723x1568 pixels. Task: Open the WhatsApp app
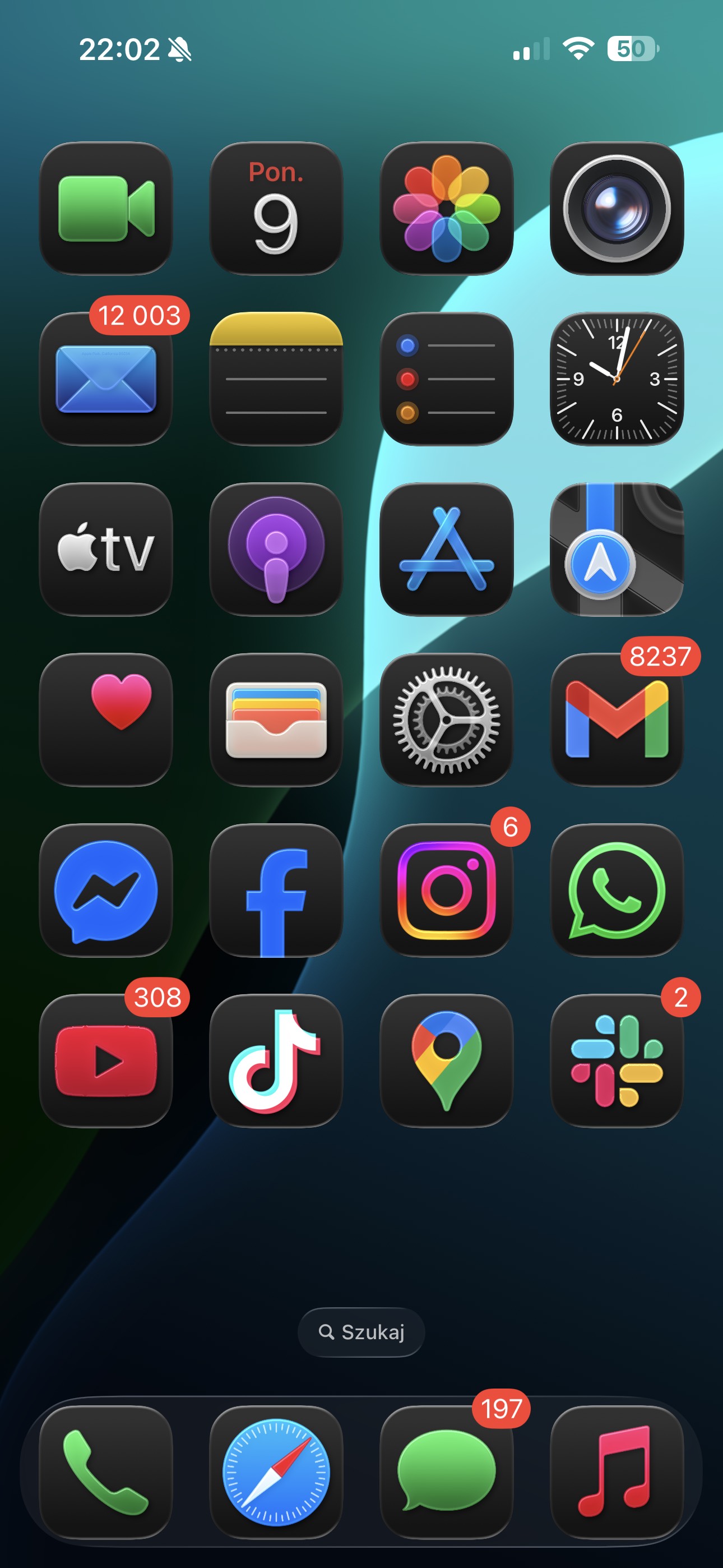pyautogui.click(x=617, y=891)
